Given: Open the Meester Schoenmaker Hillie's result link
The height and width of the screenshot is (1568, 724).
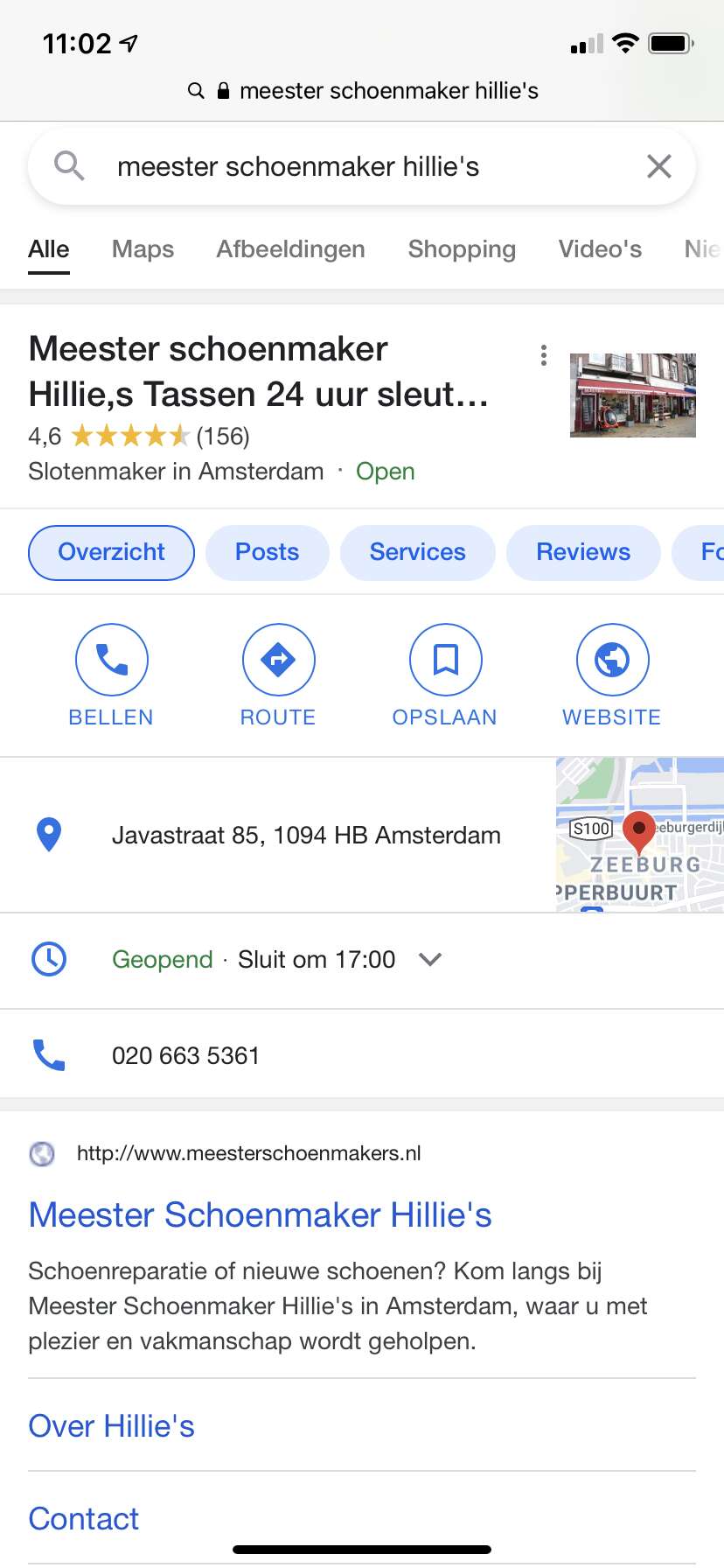Looking at the screenshot, I should (x=260, y=1215).
